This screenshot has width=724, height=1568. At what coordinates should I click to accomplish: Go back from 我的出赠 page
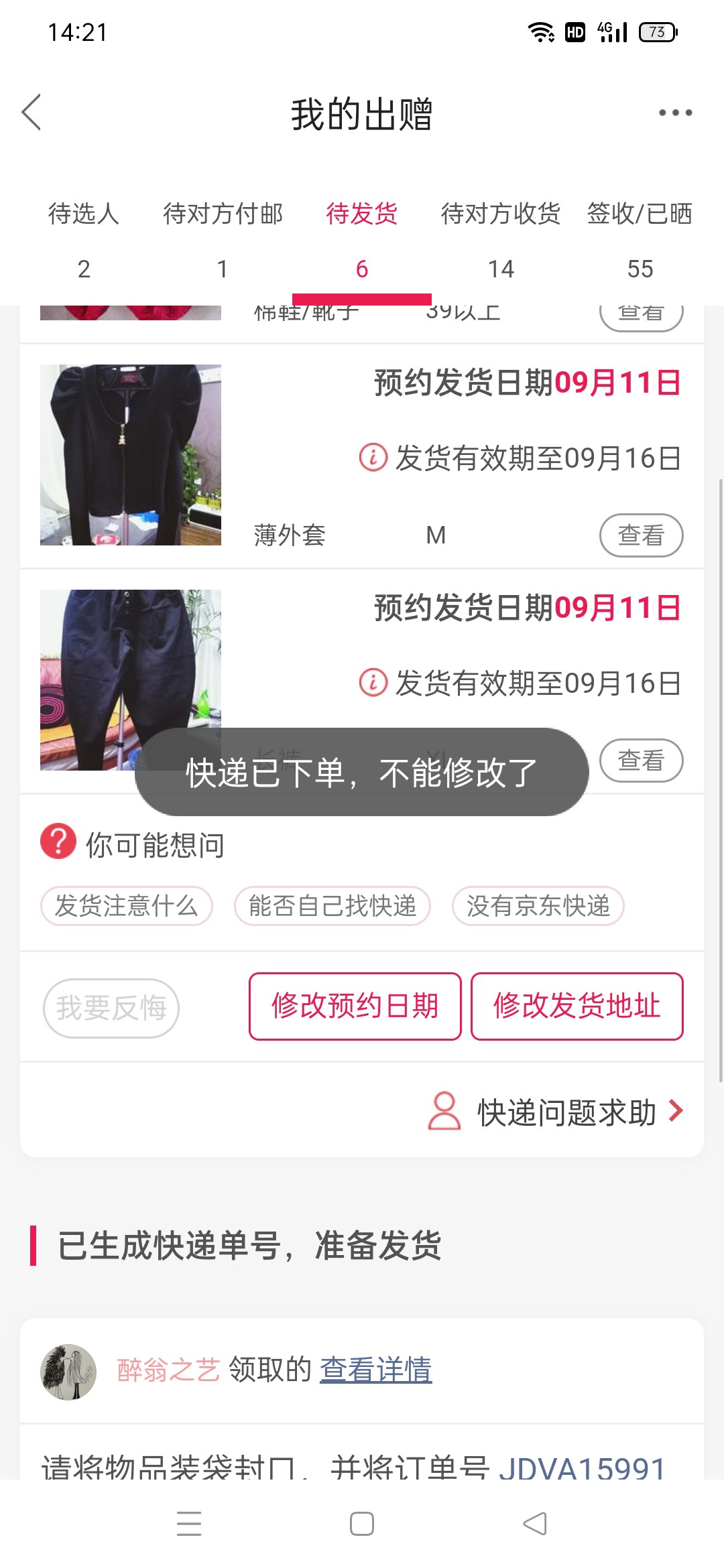click(32, 112)
